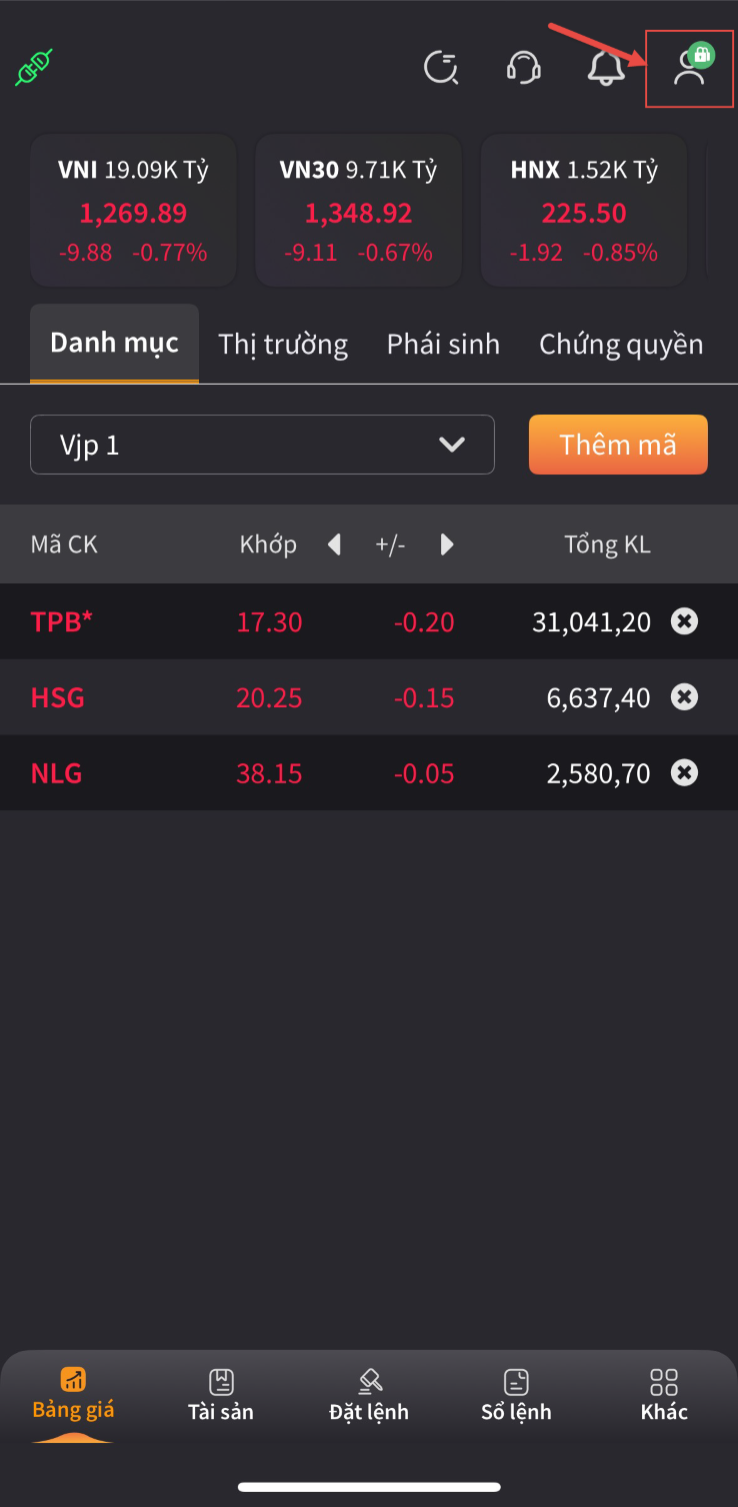738x1507 pixels.
Task: Go to the Tài sản tab
Action: pyautogui.click(x=221, y=1396)
